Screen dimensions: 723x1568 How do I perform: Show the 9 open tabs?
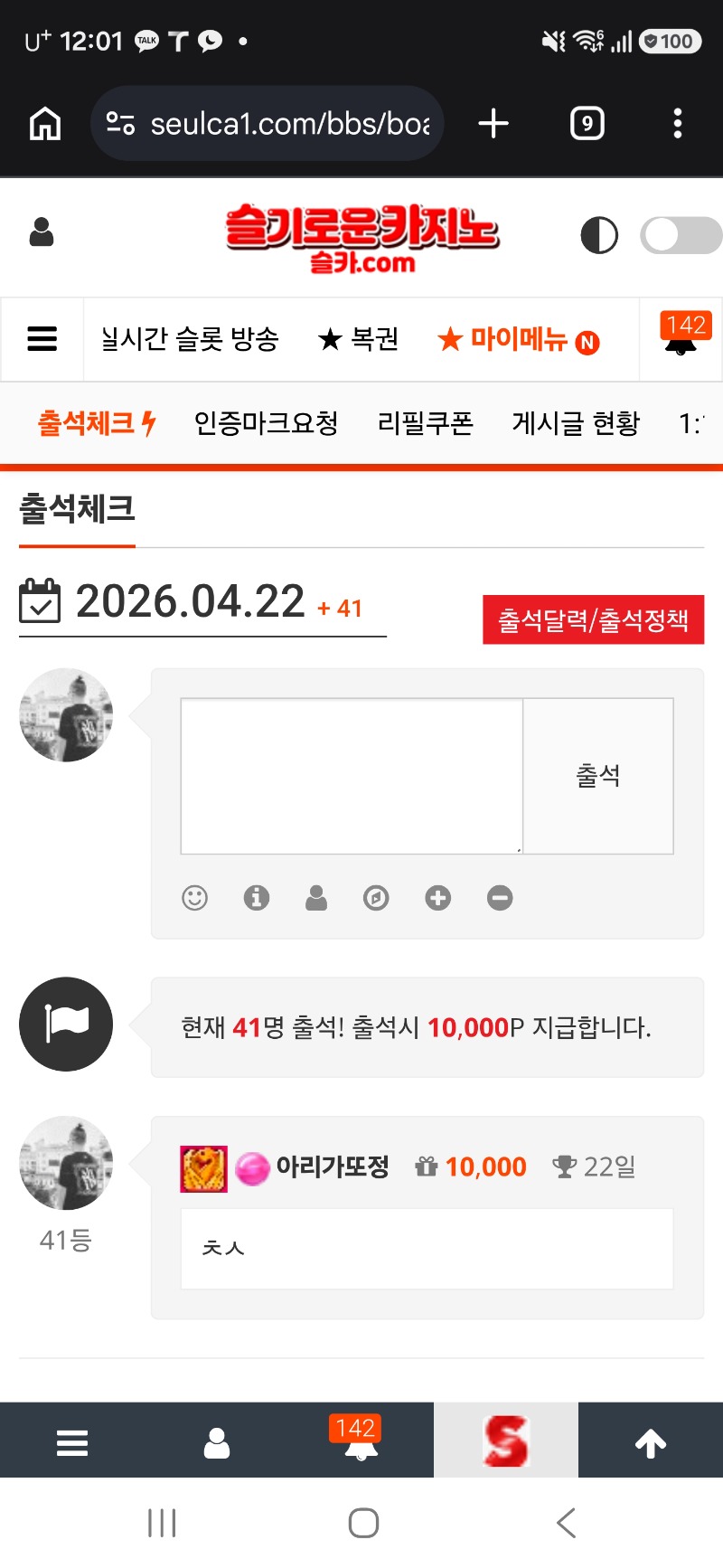[x=587, y=124]
